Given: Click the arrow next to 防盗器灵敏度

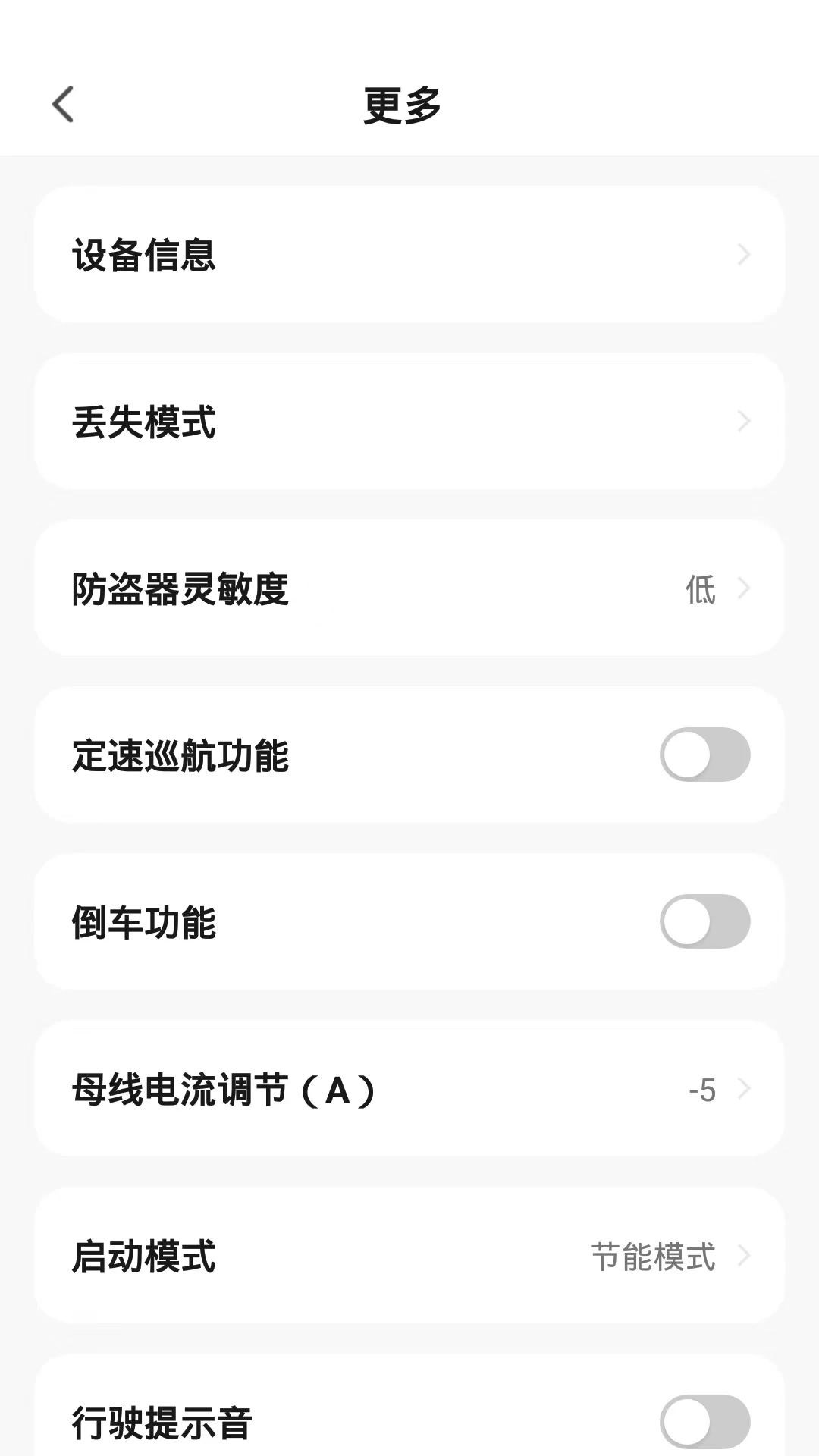Looking at the screenshot, I should 745,588.
